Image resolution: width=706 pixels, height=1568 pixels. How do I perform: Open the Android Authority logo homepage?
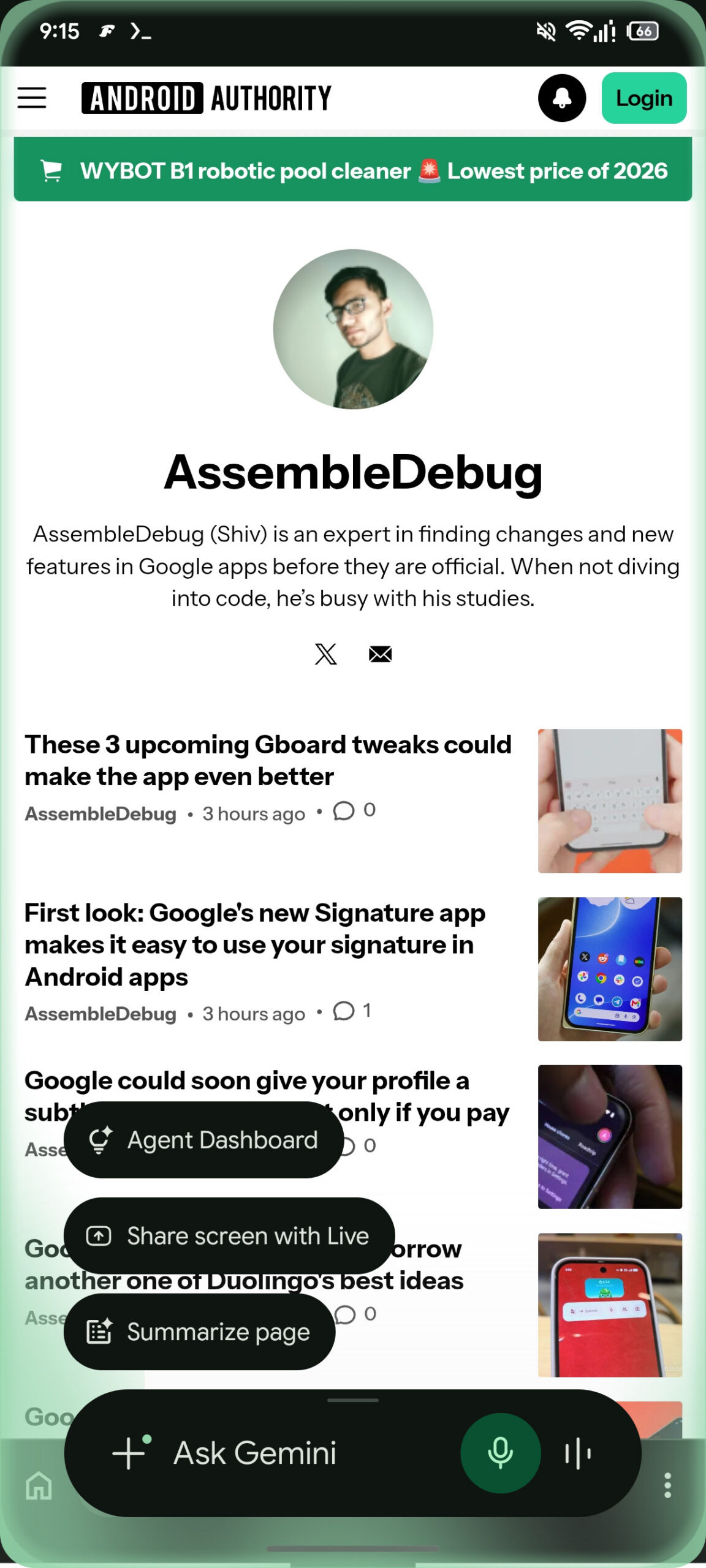pos(207,98)
